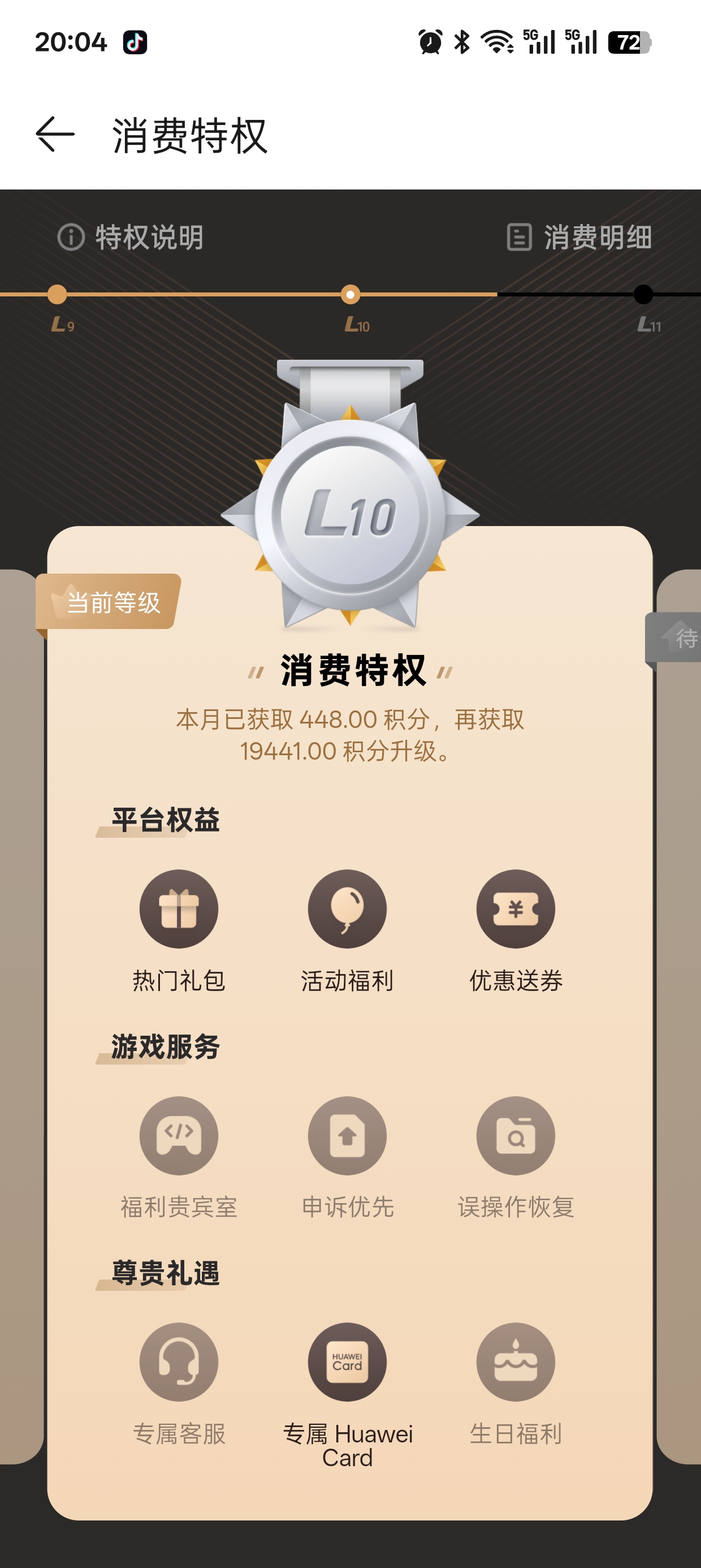Open 活动福利 benefit
Viewport: 701px width, 1568px height.
(347, 910)
